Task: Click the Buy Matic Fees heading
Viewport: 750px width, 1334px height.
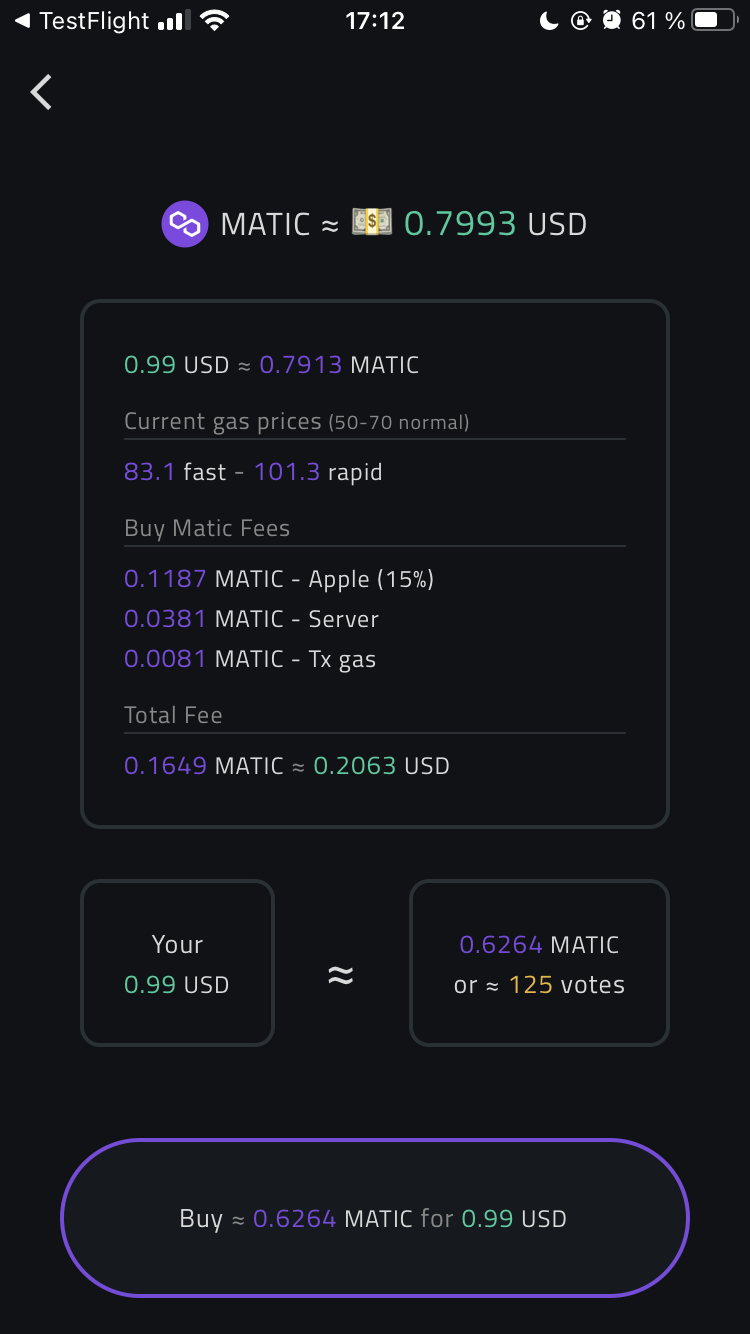Action: click(207, 528)
